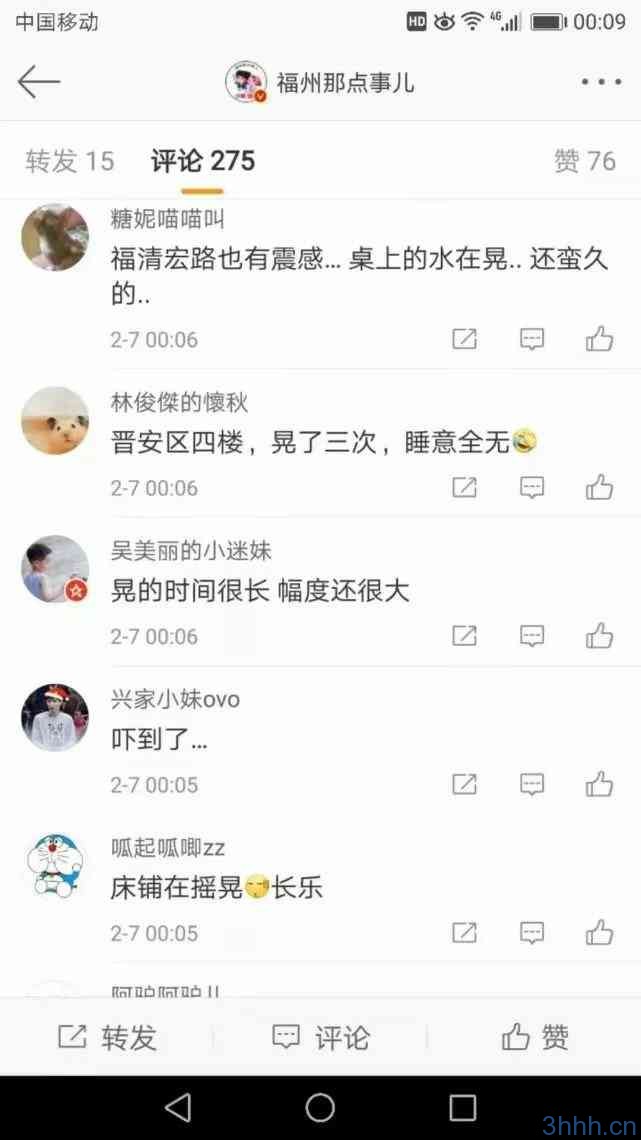Reply to 呱起呱唧zz's comment
The width and height of the screenshot is (641, 1140).
click(x=532, y=932)
